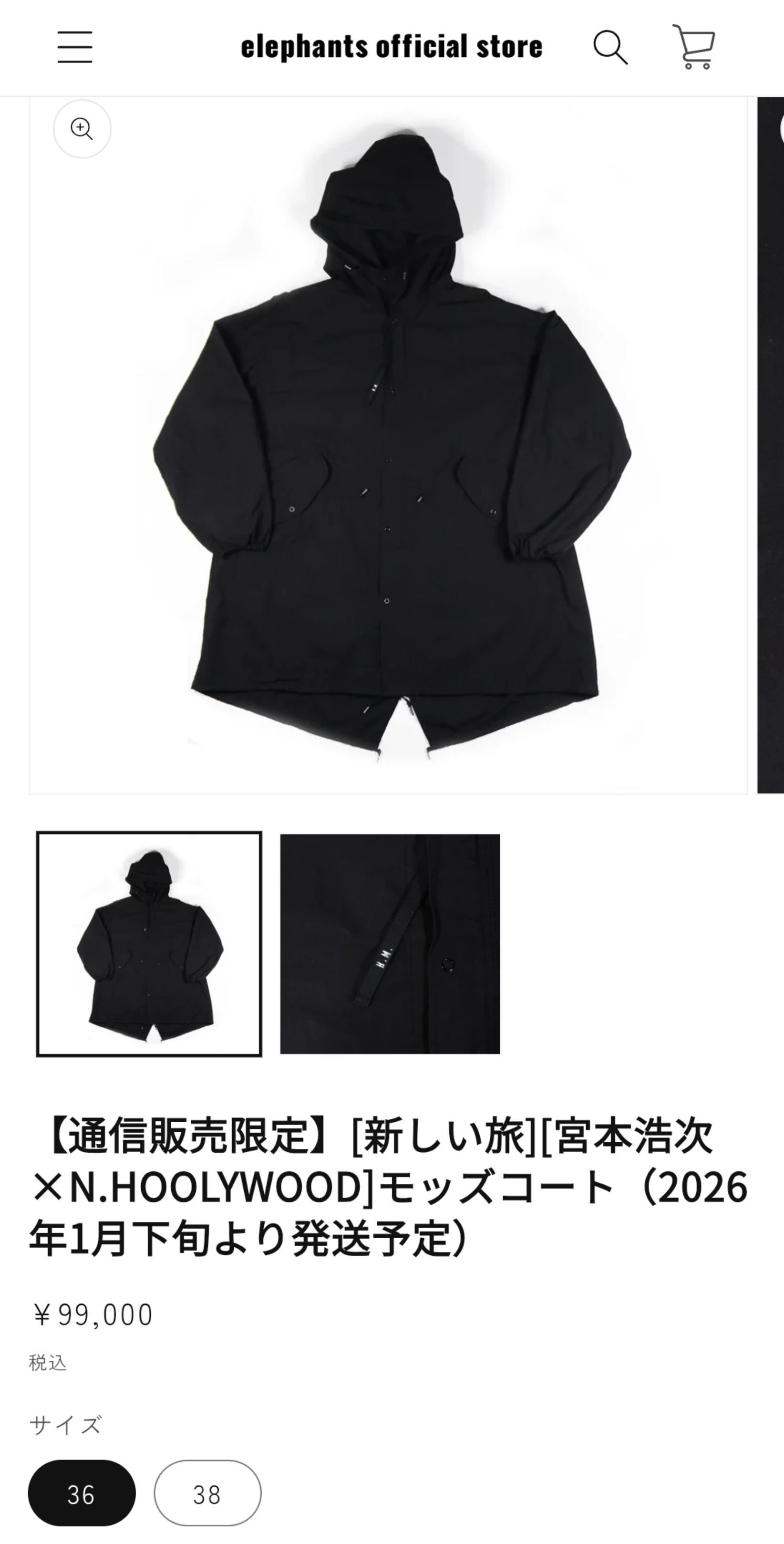Viewport: 784px width, 1544px height.
Task: Open the store search
Action: (610, 47)
